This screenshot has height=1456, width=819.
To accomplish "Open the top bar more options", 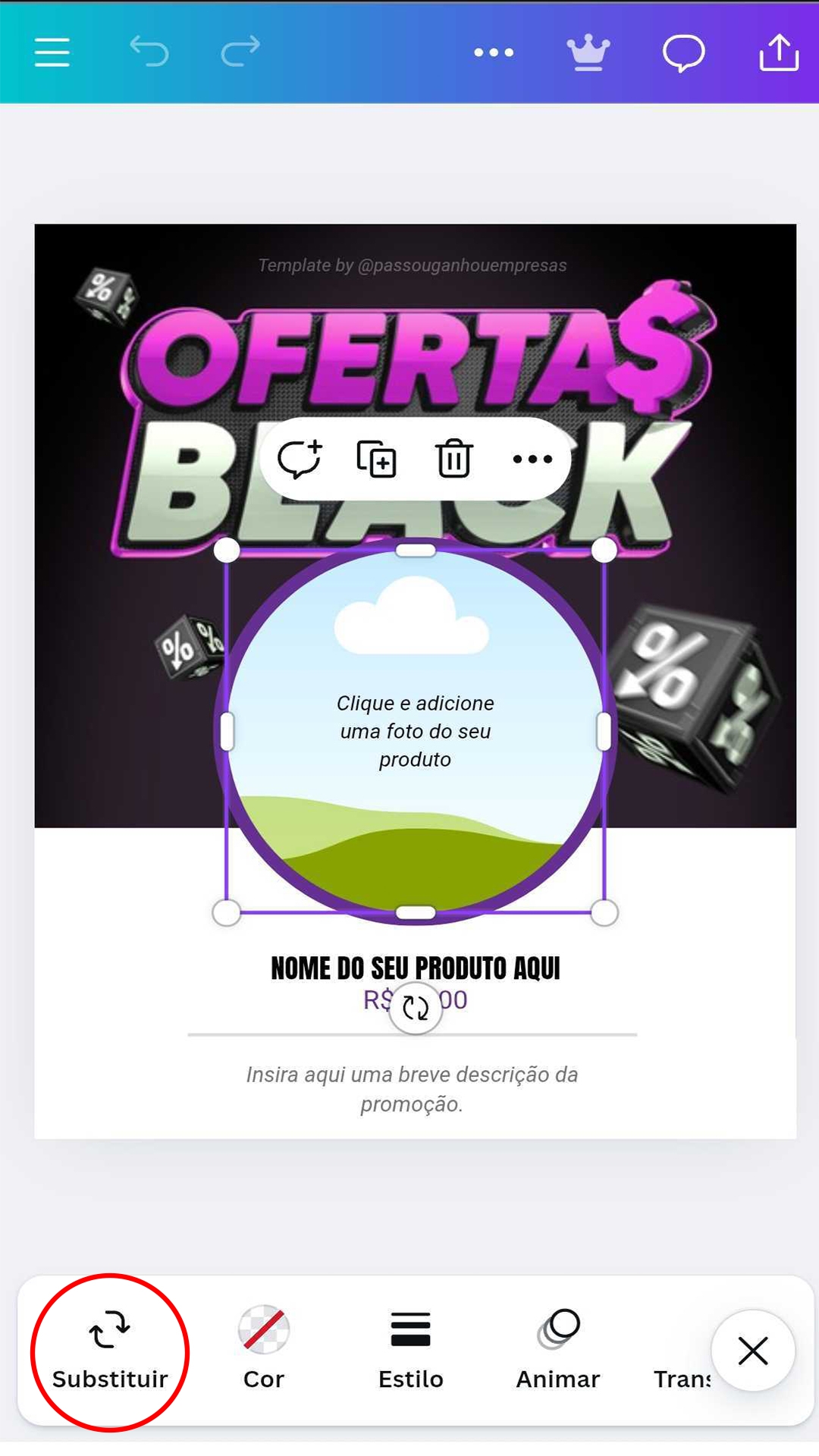I will [x=494, y=52].
